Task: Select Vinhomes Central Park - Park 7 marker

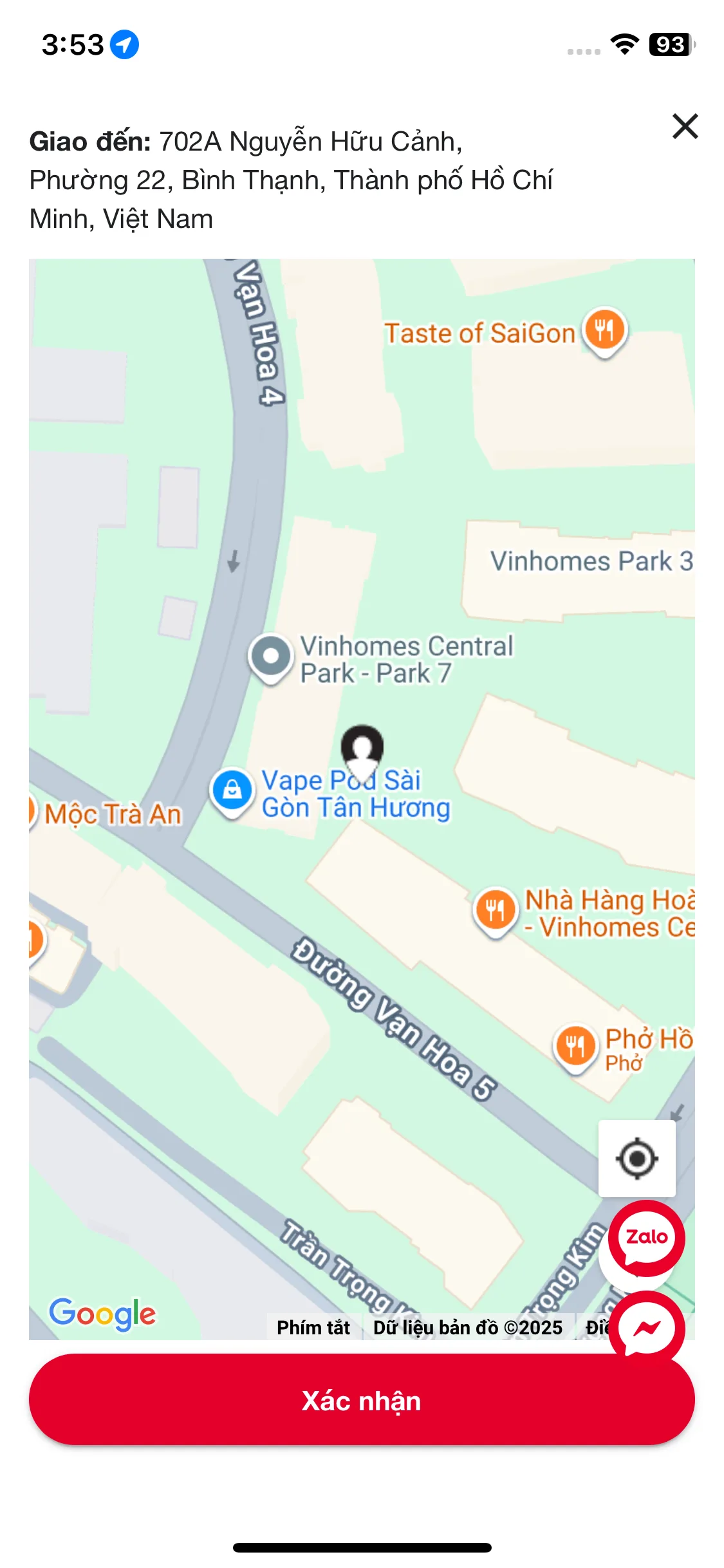Action: click(x=271, y=657)
